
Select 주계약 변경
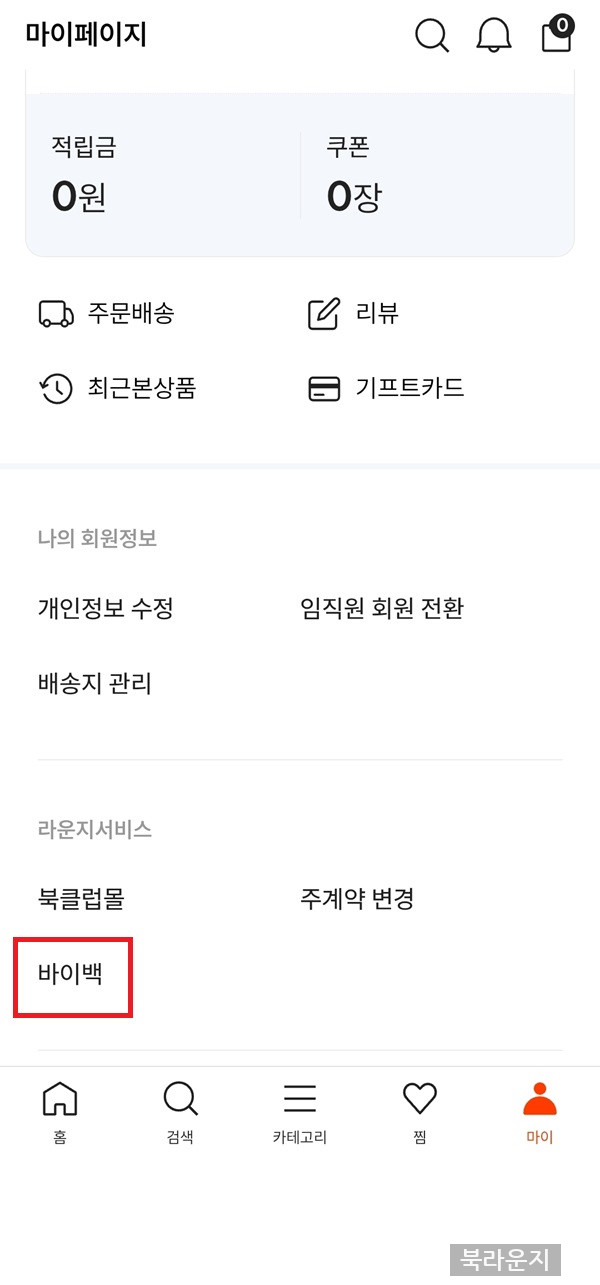(357, 898)
